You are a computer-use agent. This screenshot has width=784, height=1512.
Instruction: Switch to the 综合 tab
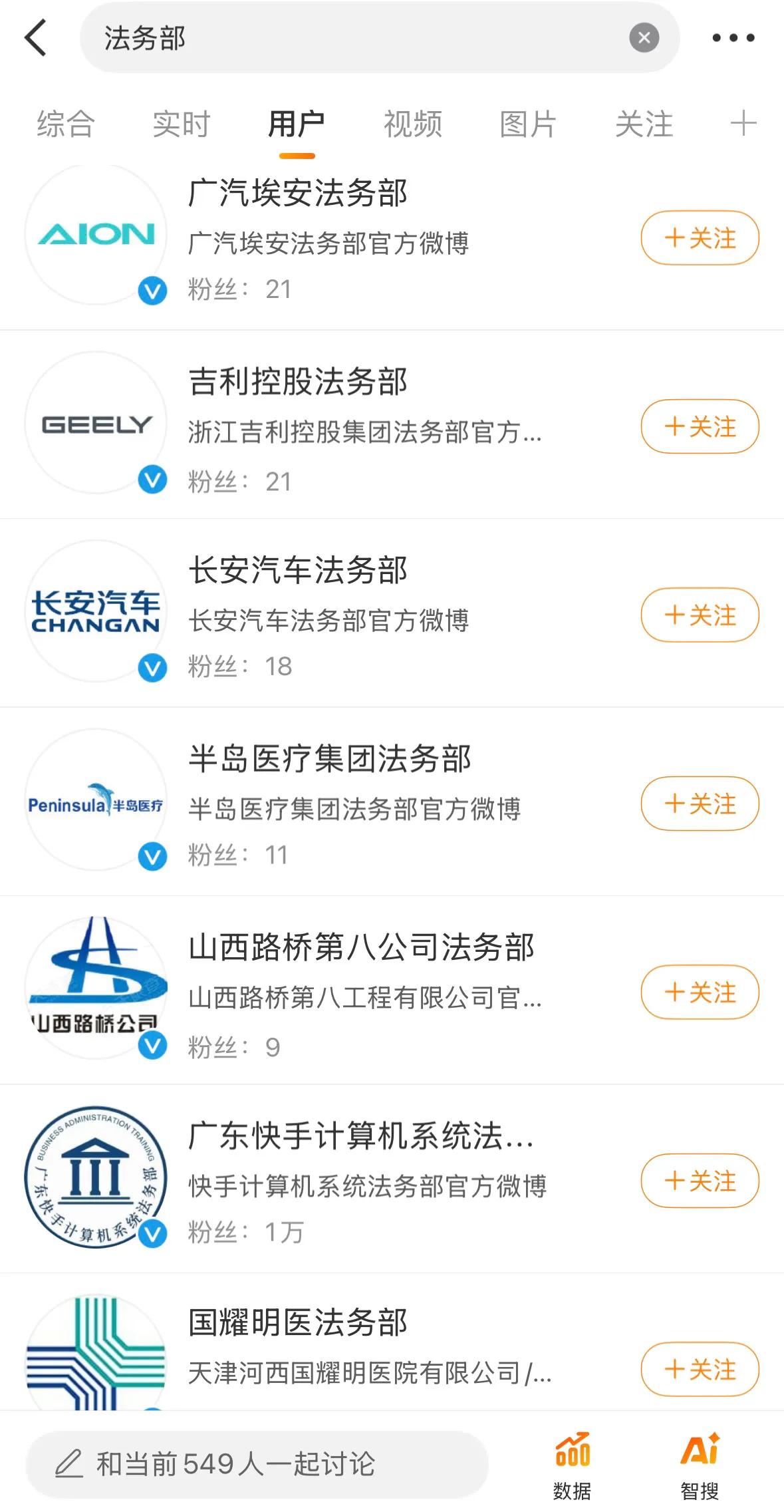tap(66, 124)
